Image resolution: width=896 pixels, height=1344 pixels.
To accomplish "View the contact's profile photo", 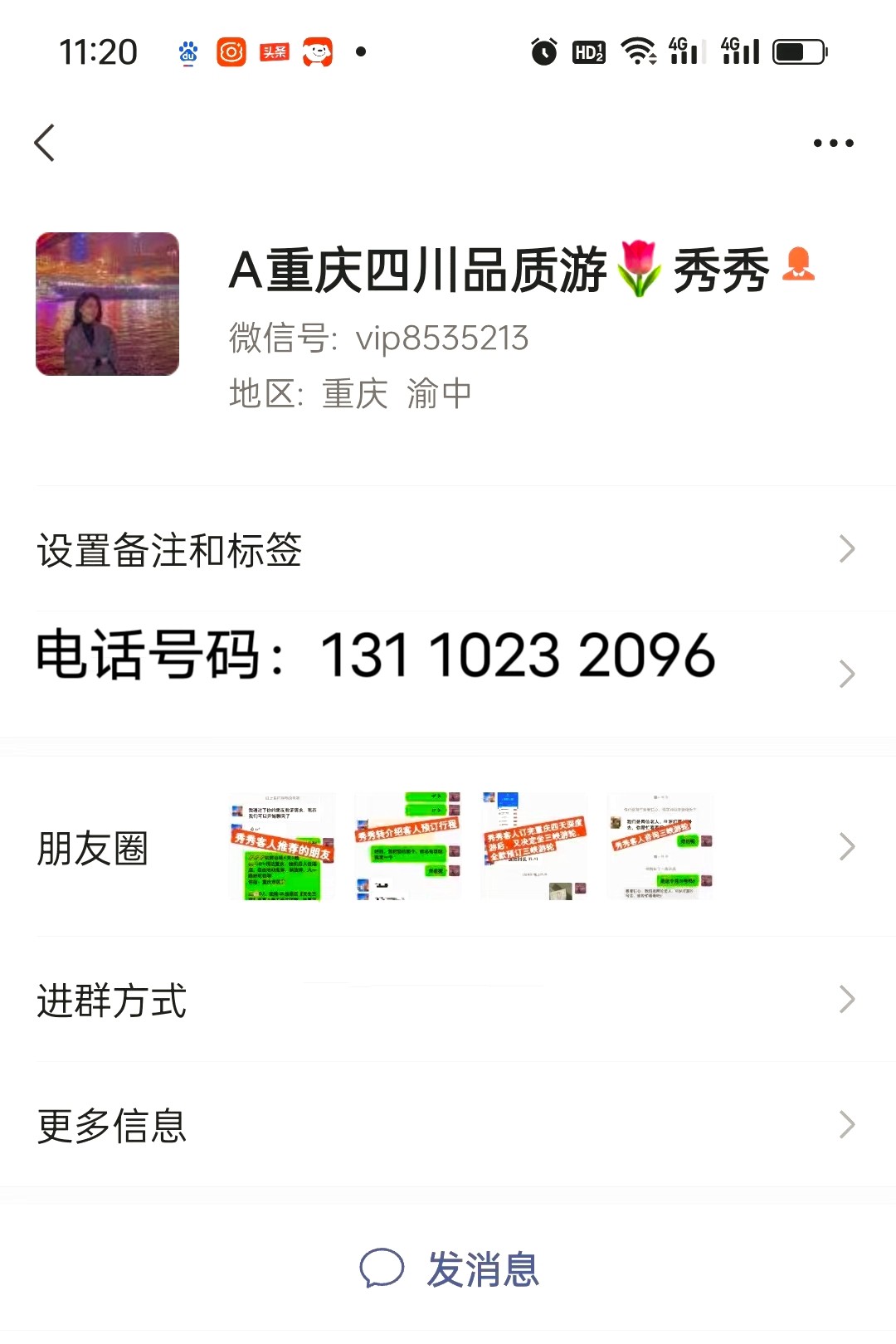I will point(107,304).
